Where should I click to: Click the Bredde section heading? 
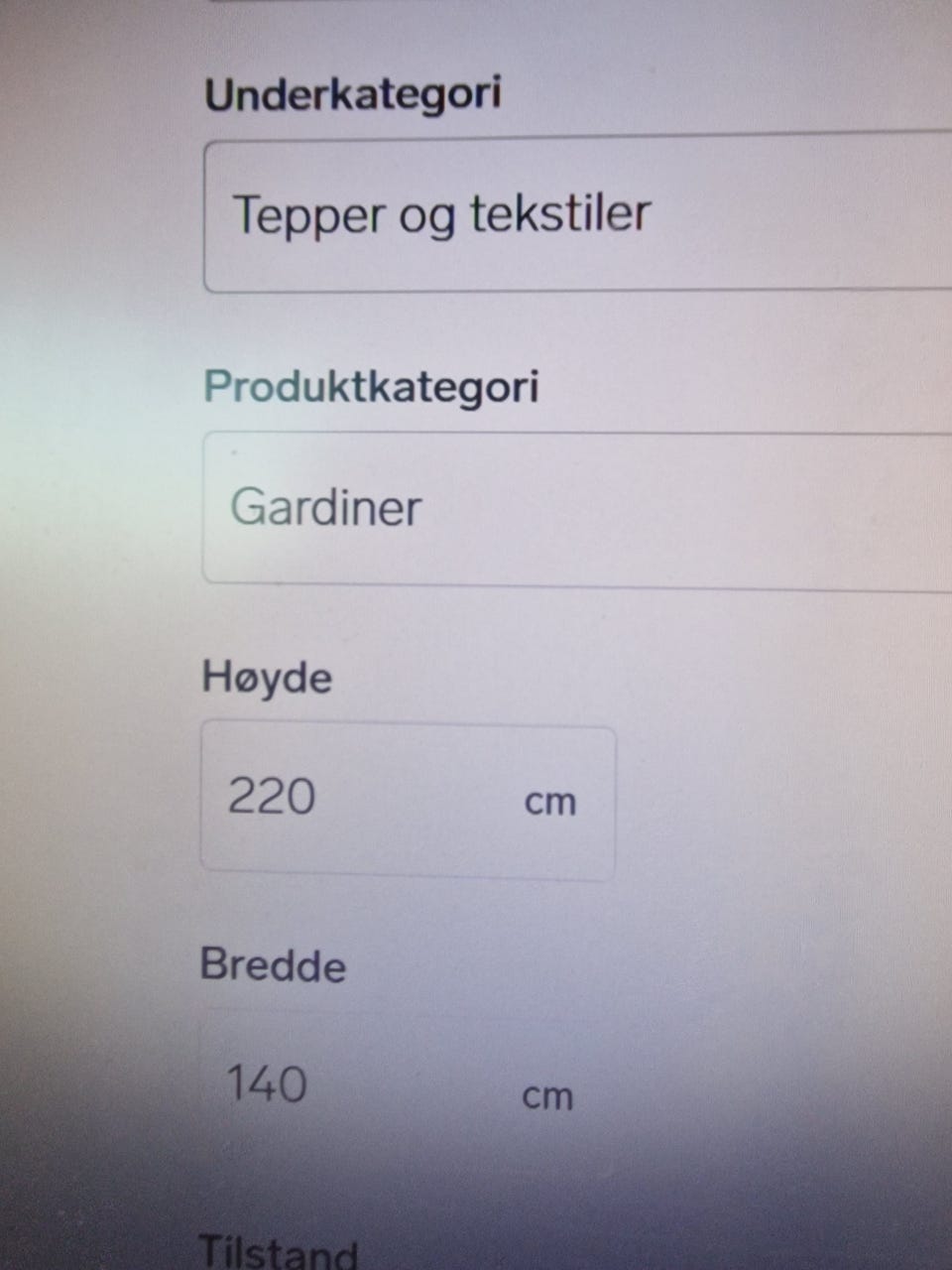tap(275, 964)
